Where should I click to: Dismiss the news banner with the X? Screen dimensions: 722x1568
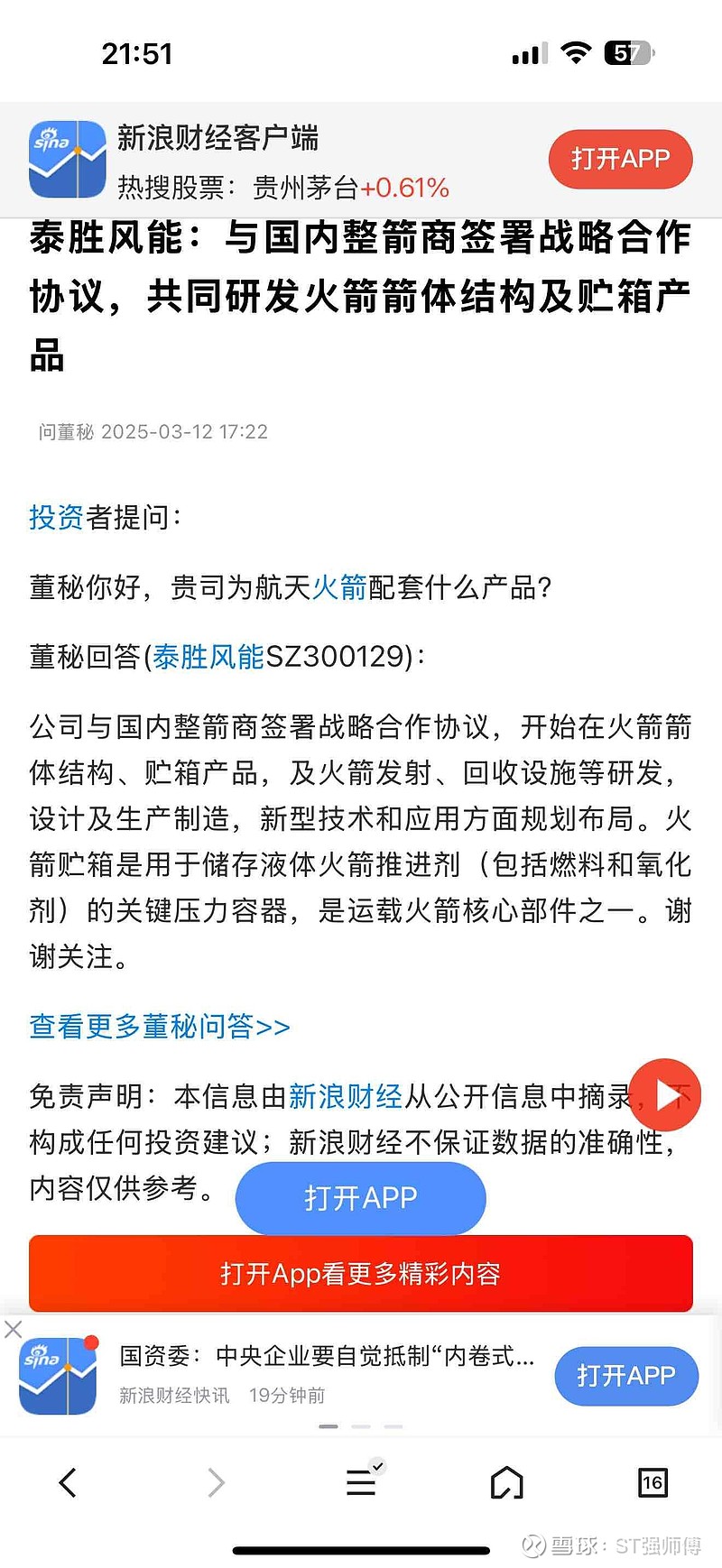click(x=13, y=1329)
